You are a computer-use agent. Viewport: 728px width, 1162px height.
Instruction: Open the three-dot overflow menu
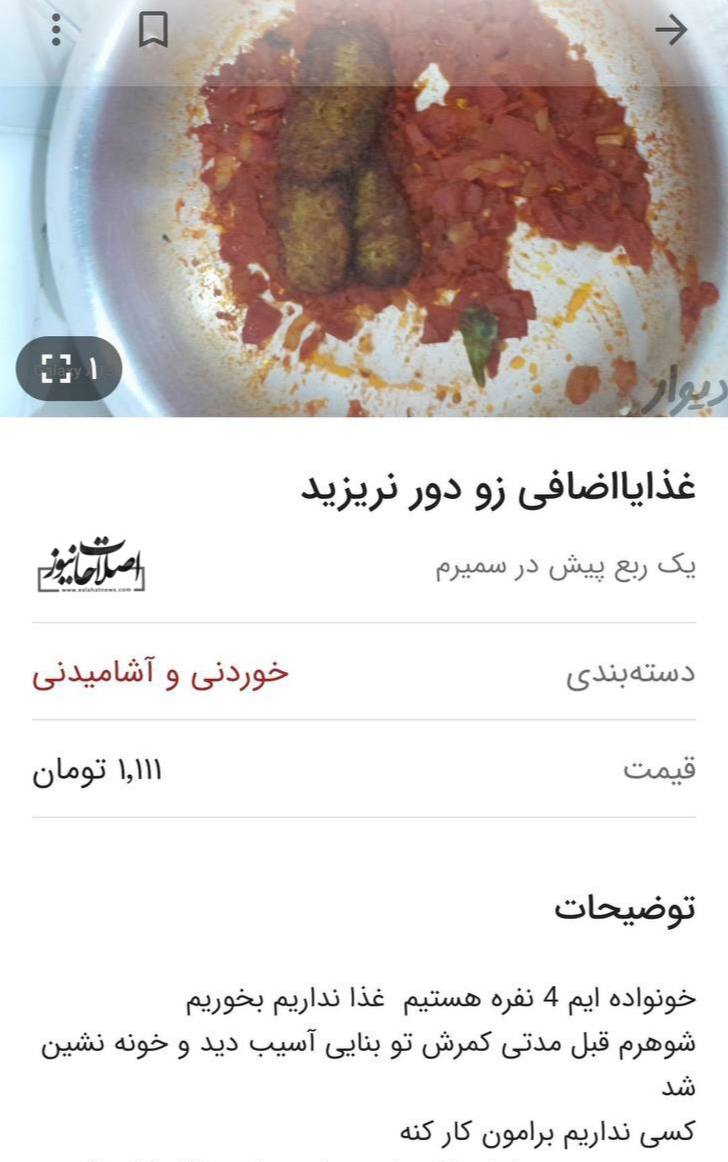54,30
